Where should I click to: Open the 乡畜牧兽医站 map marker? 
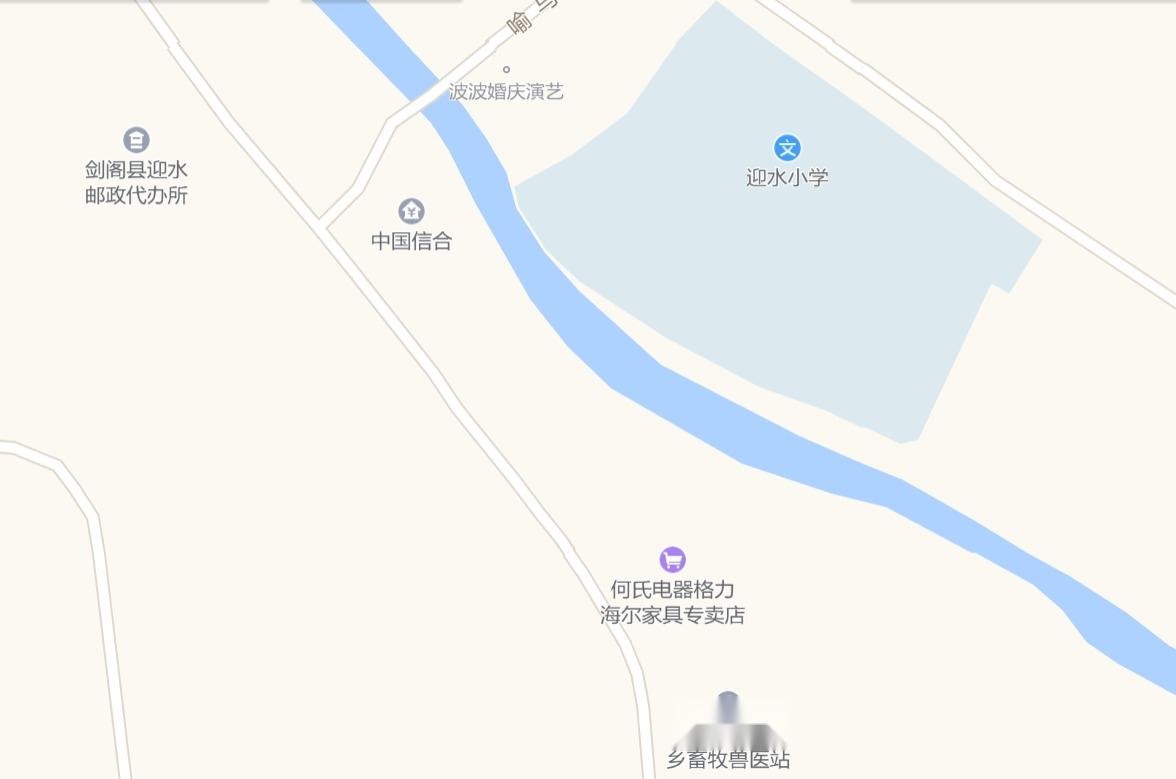728,705
